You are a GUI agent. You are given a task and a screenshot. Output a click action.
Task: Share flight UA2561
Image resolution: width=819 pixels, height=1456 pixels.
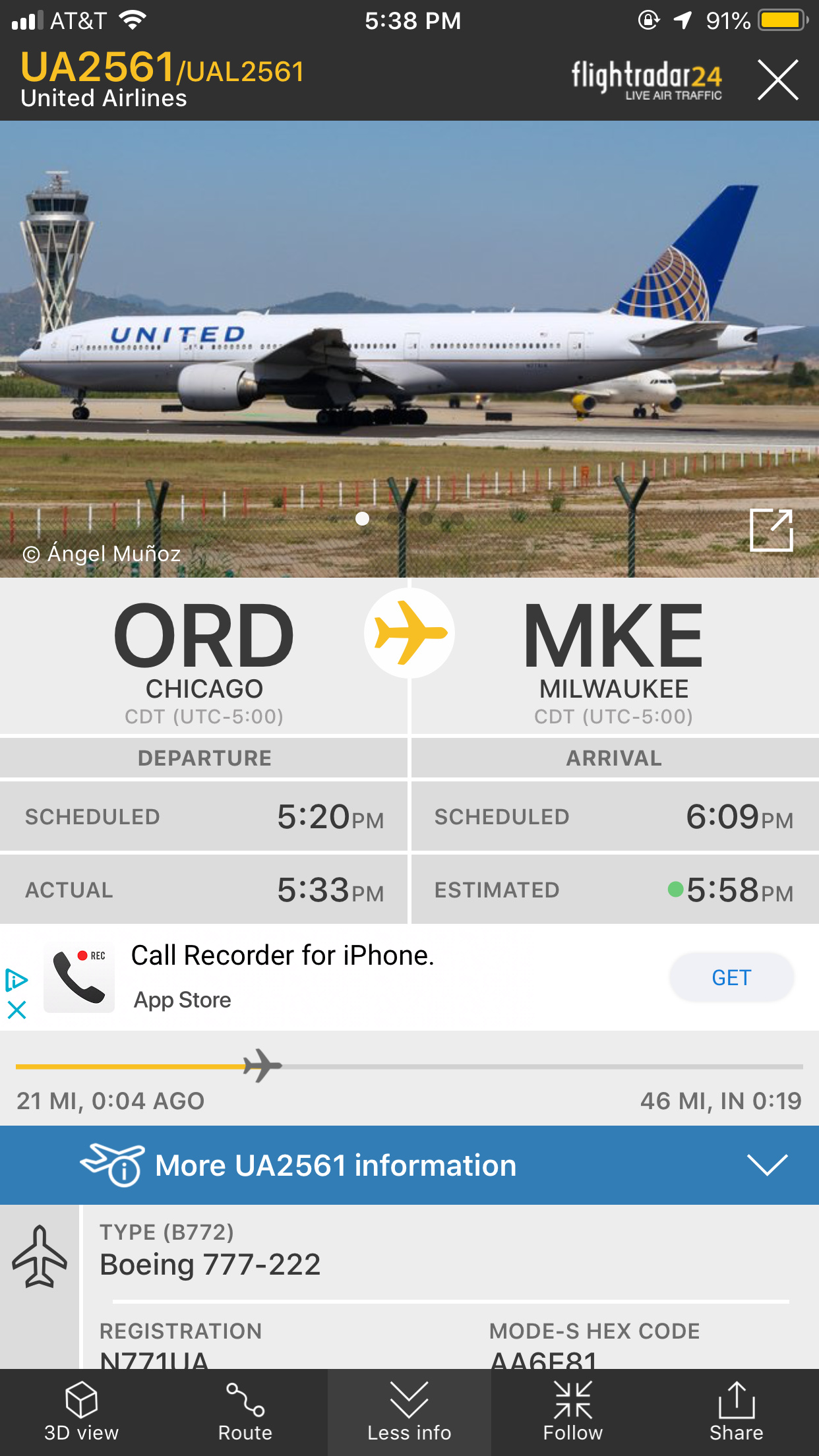coord(736,1412)
